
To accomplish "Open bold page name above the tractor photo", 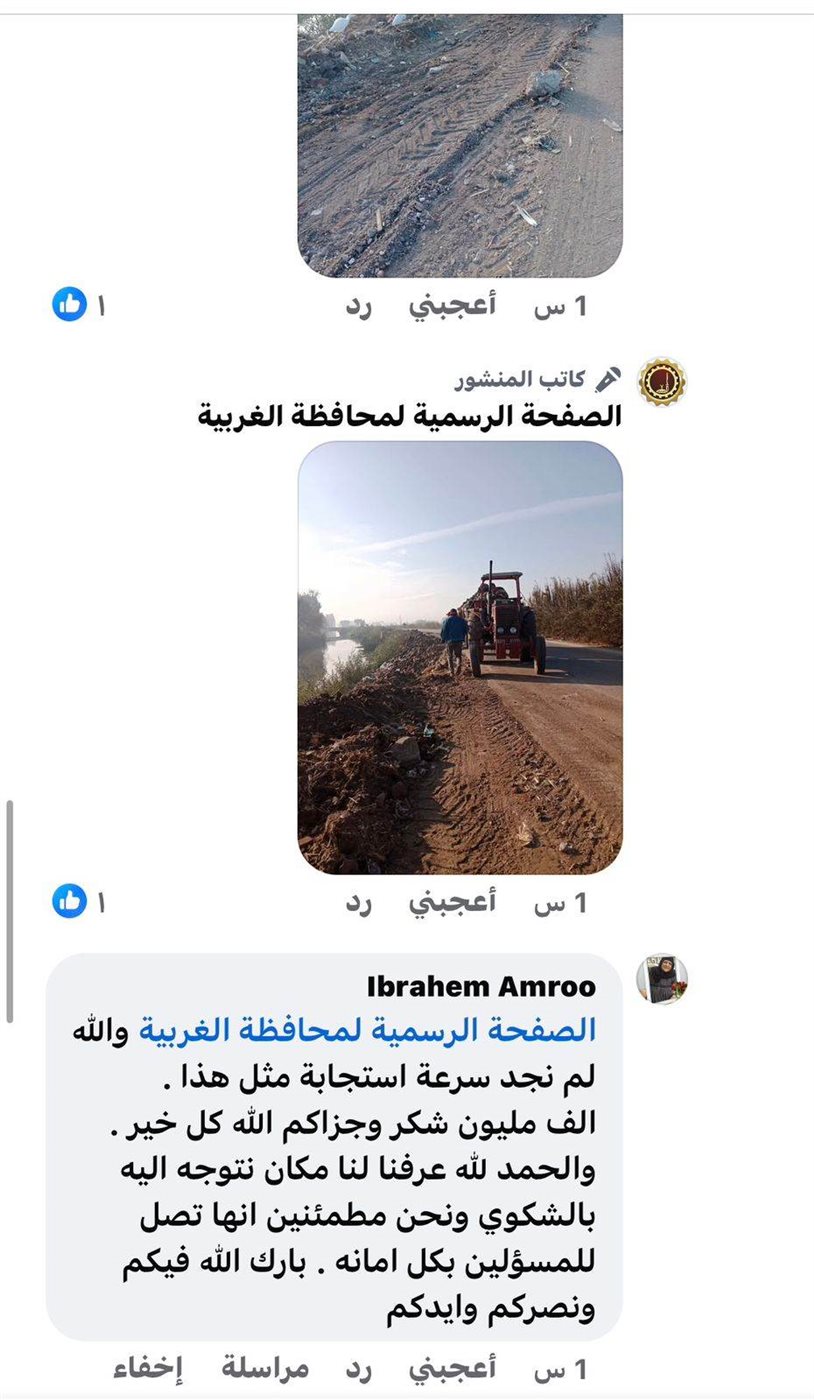I will tap(410, 417).
